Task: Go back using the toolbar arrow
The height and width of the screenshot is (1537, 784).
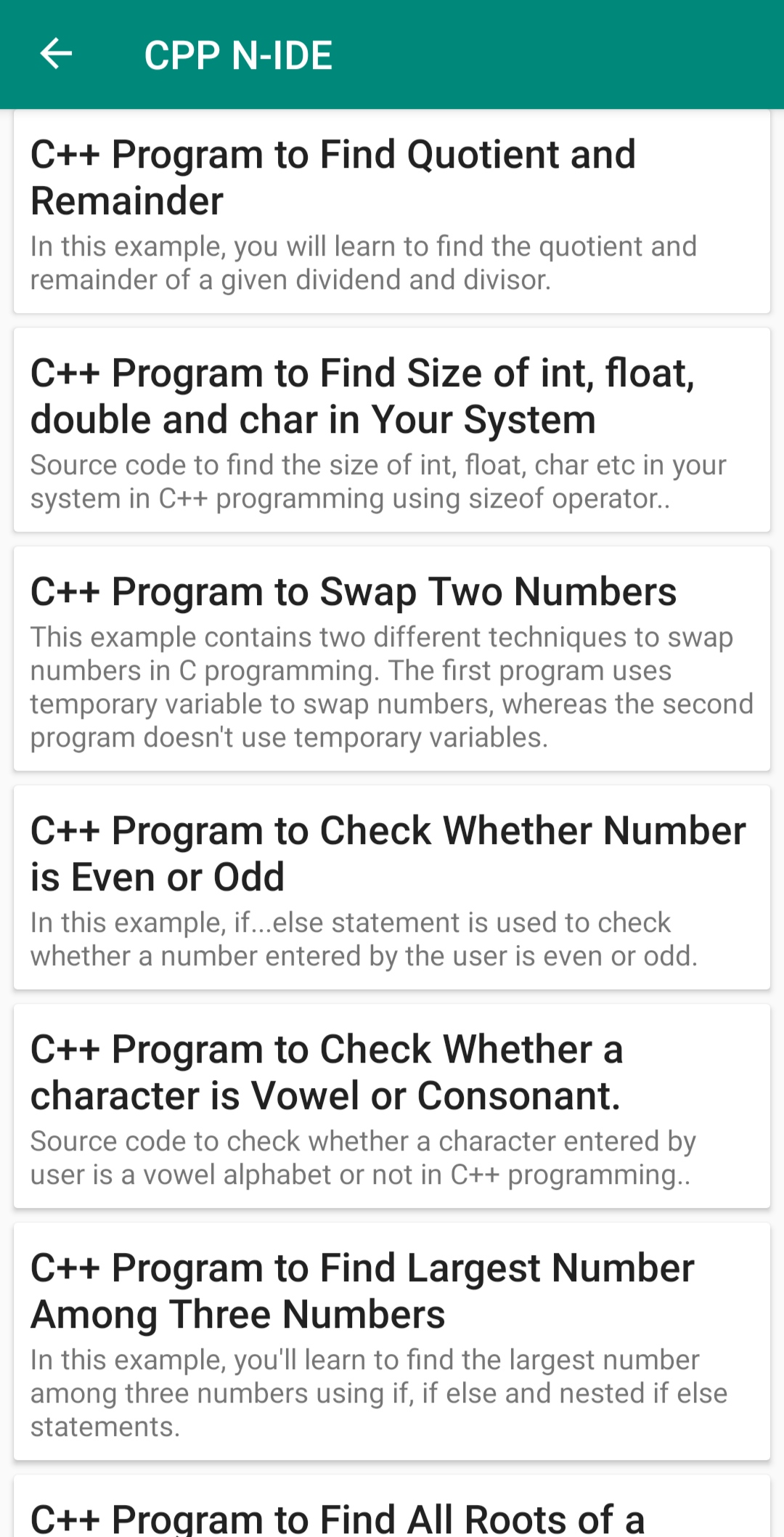Action: click(x=56, y=54)
